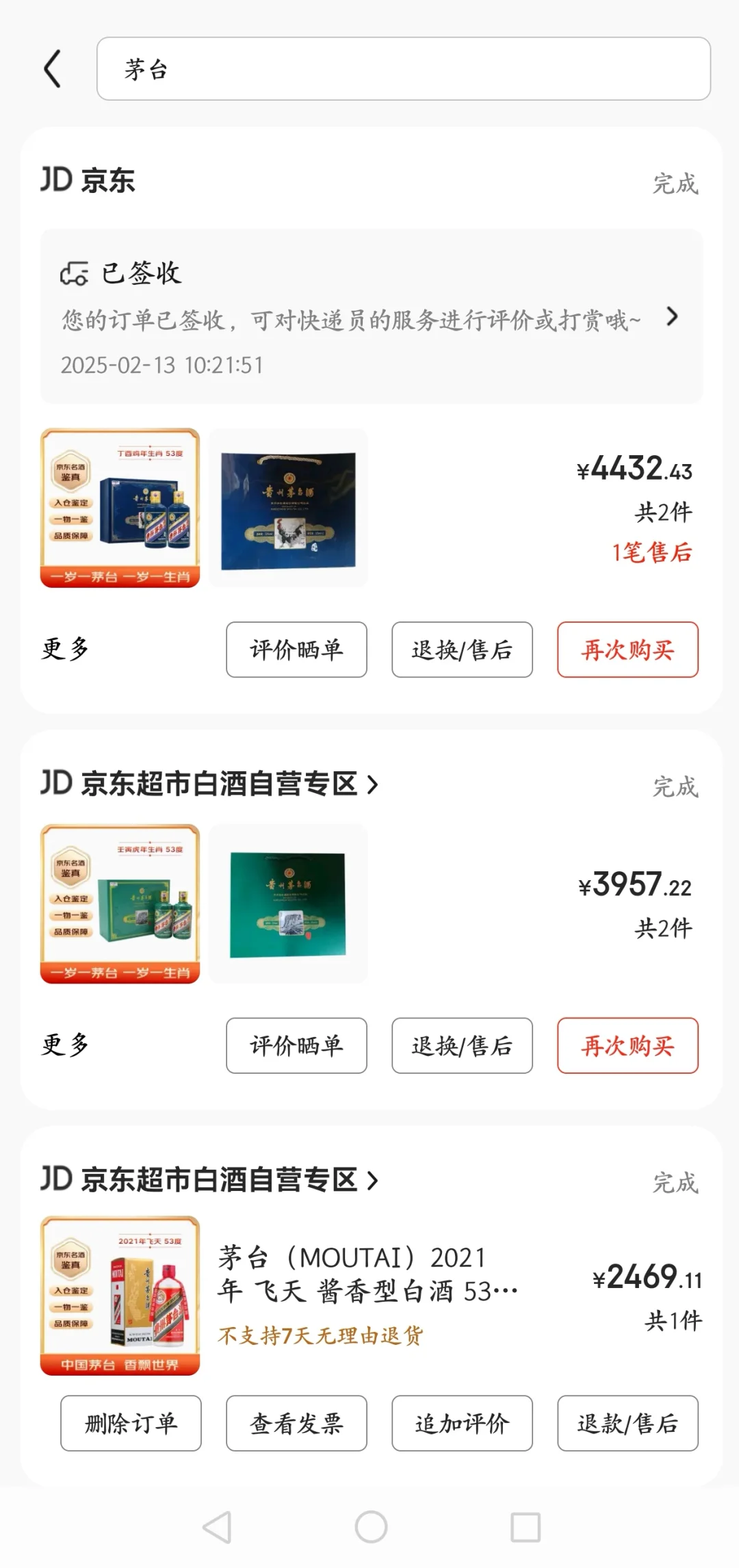Tap 查看发票 for the 飞天 order
The image size is (739, 1568).
296,1424
